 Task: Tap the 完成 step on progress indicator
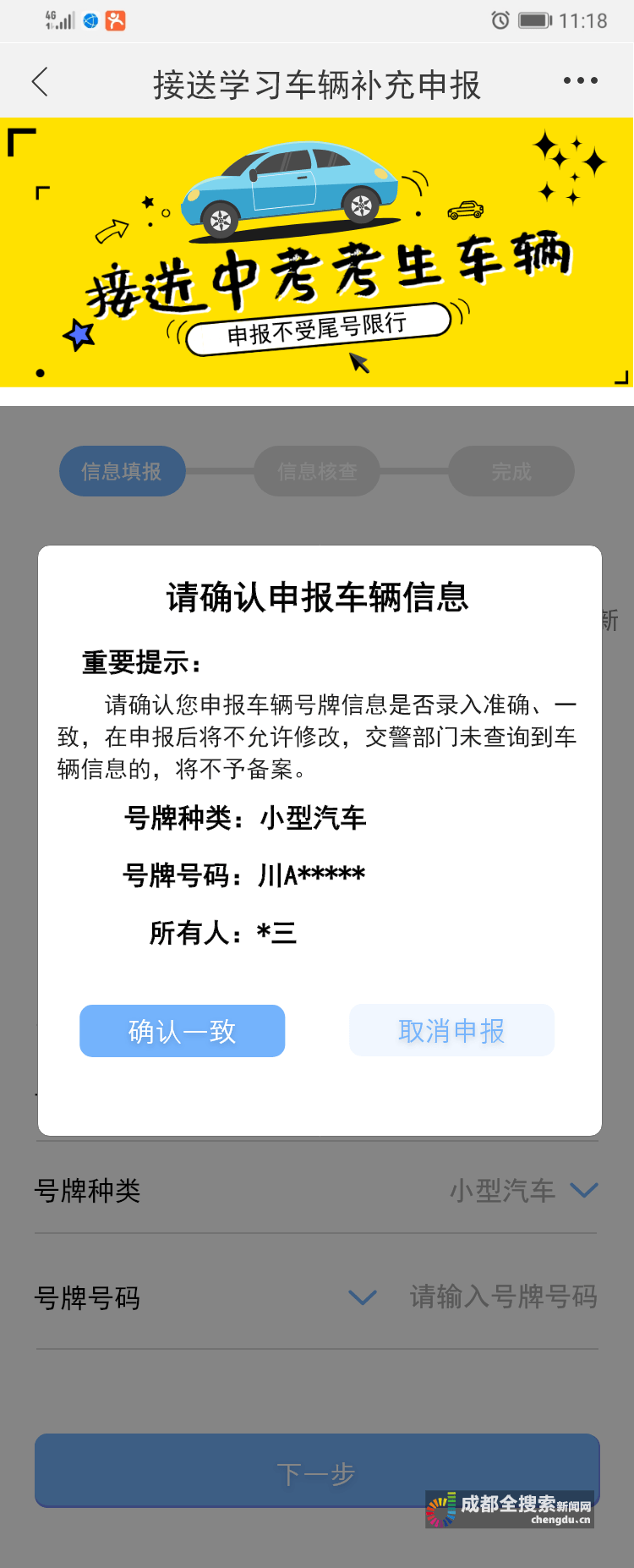pyautogui.click(x=511, y=471)
